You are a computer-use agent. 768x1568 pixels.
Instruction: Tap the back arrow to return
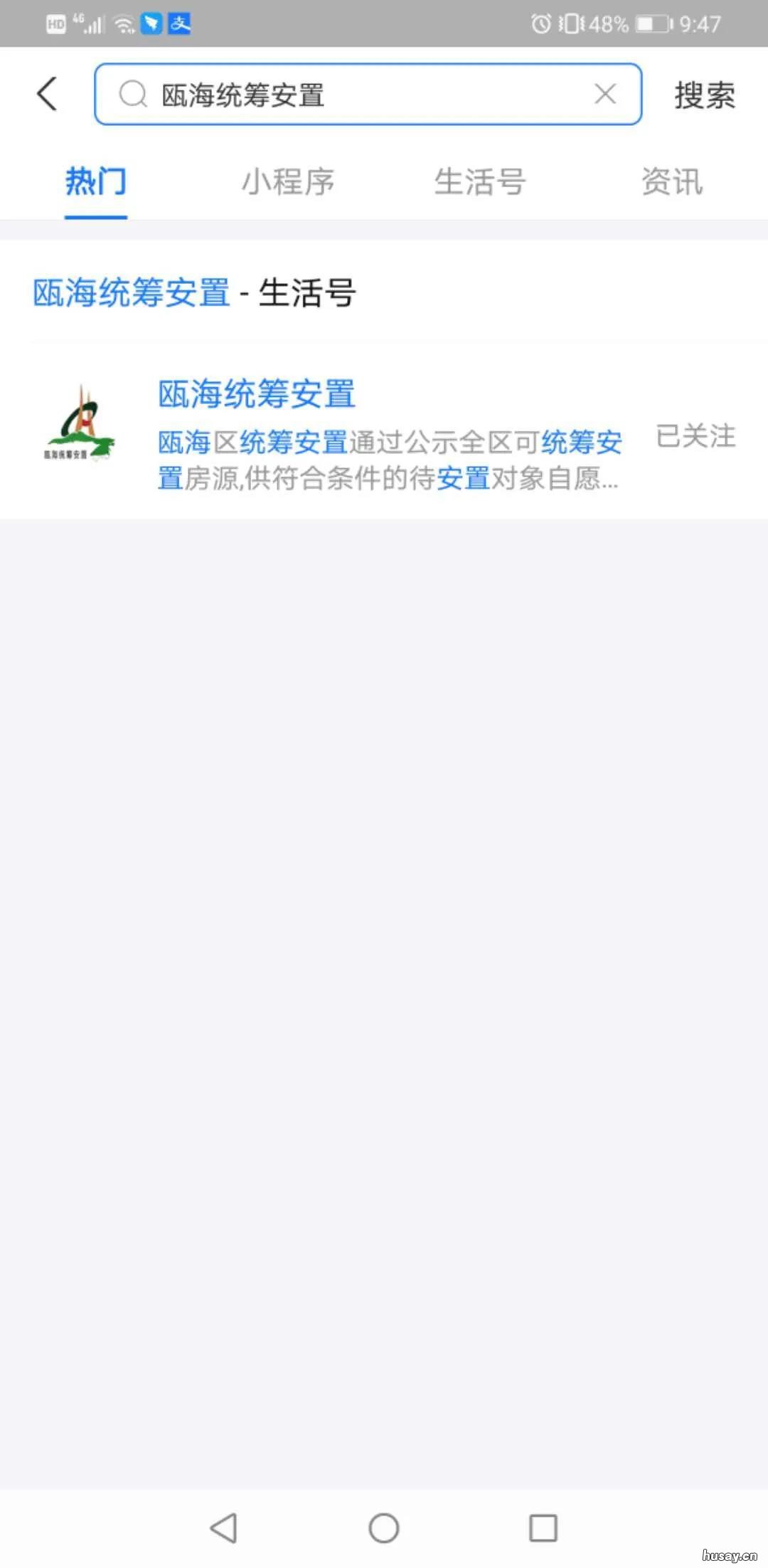46,93
